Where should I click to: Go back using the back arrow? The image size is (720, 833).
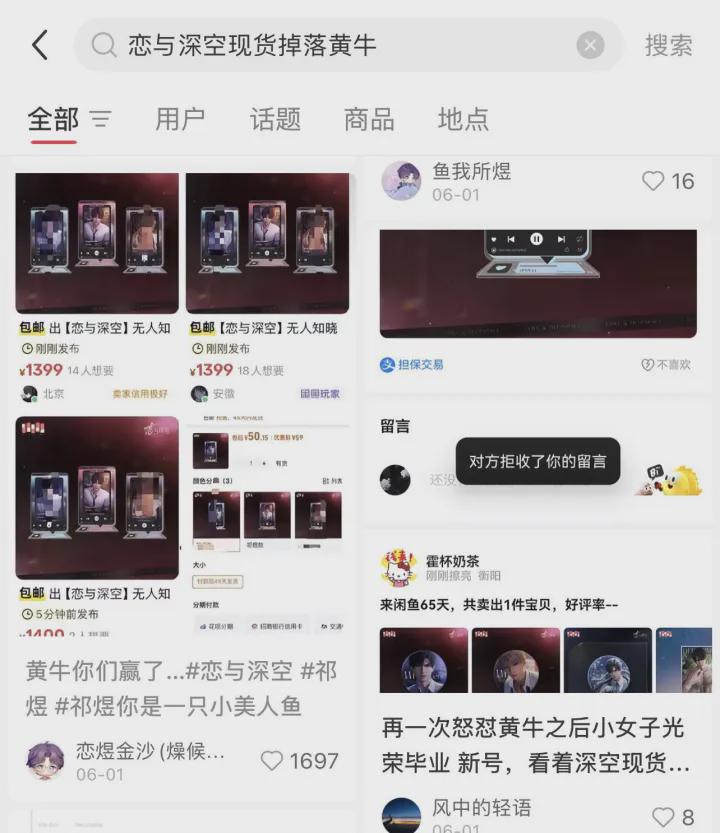pos(40,45)
